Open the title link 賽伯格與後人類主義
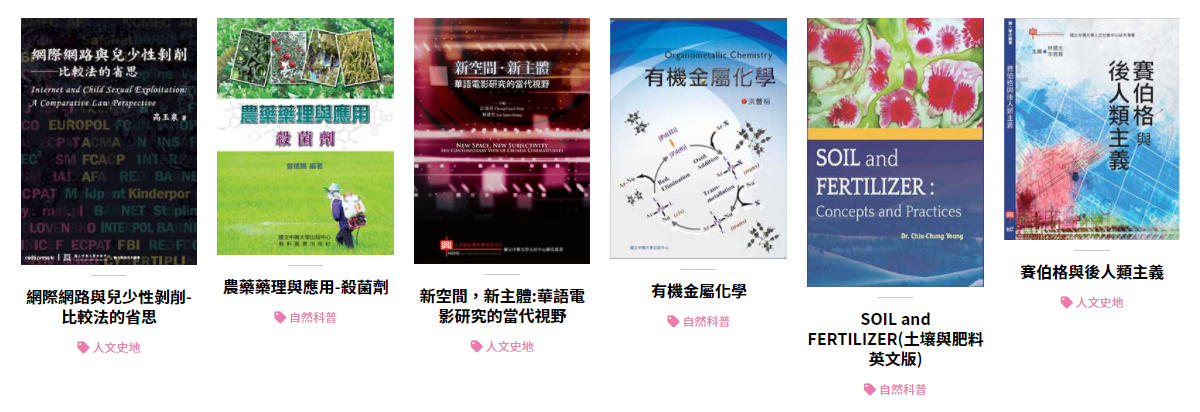 click(1091, 272)
